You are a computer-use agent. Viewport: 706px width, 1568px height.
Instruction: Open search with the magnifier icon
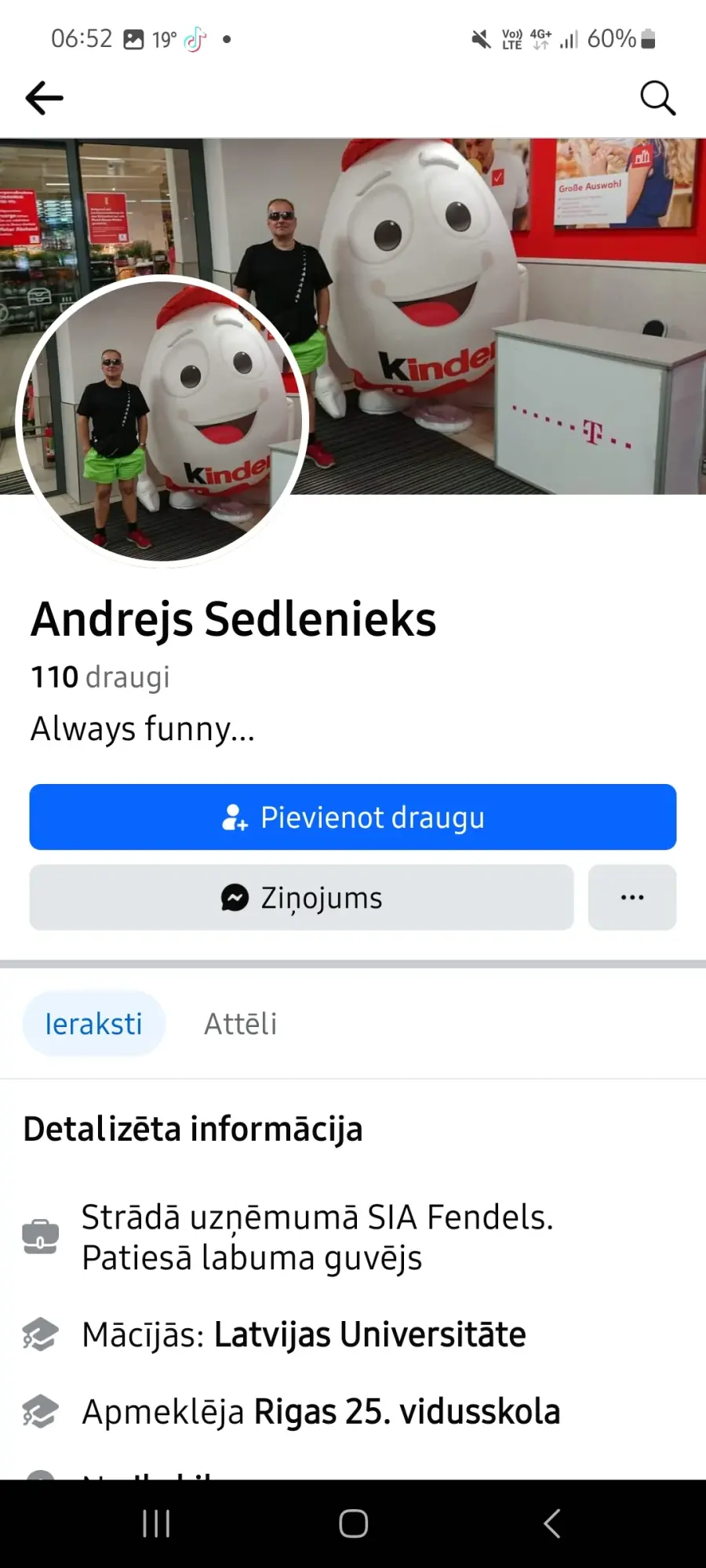[657, 99]
